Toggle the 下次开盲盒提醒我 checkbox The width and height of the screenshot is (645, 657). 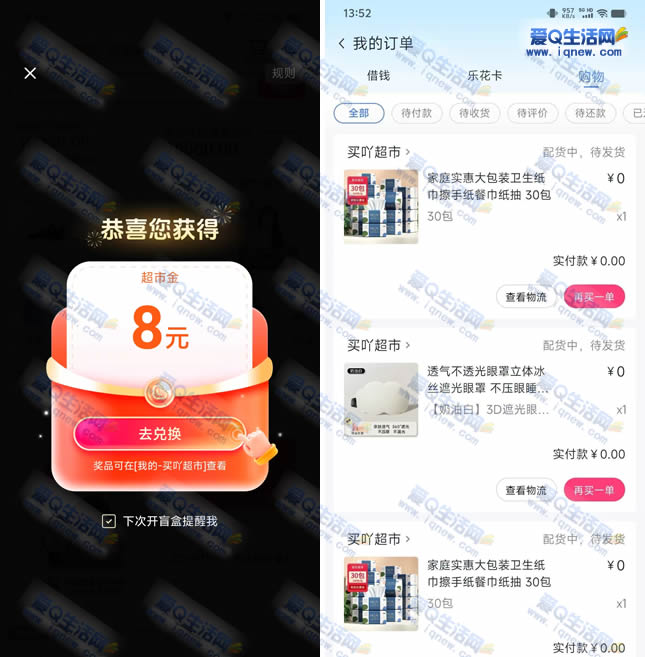point(109,521)
